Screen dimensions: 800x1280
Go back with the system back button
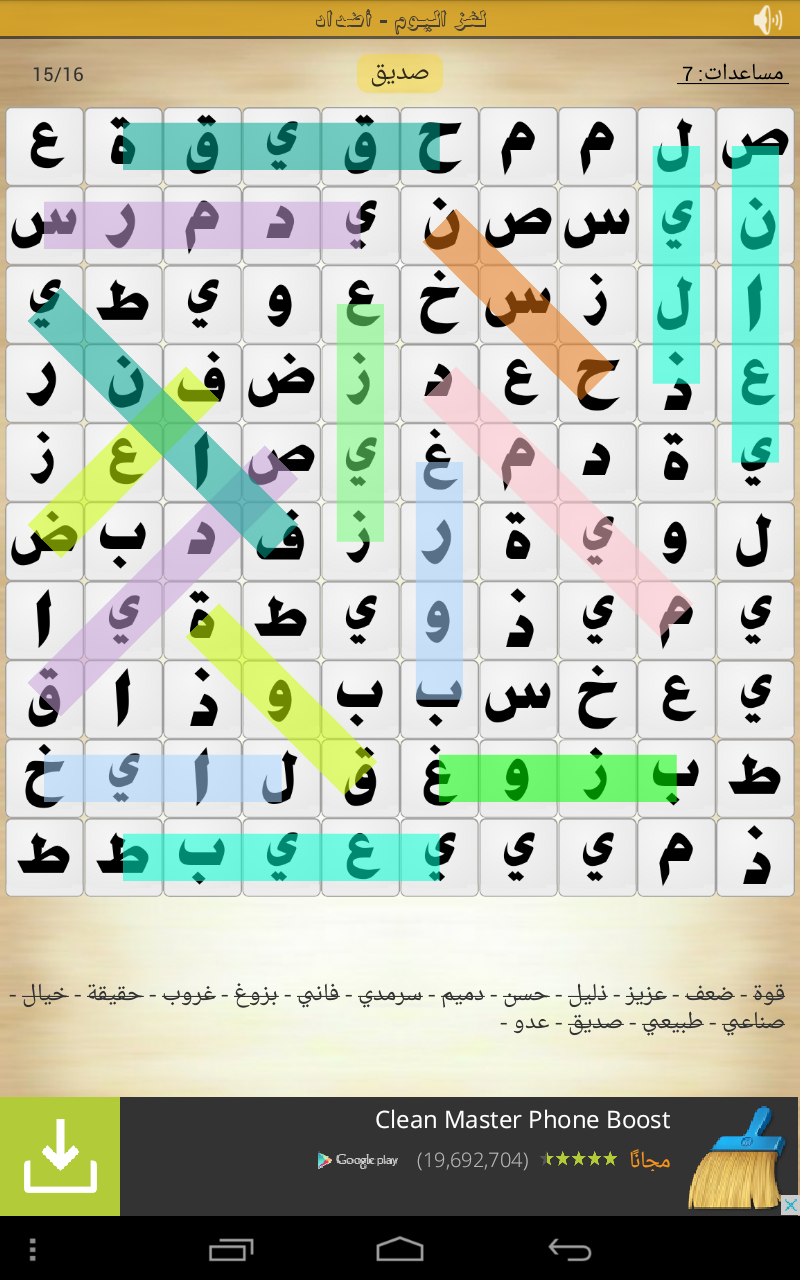click(x=570, y=1249)
